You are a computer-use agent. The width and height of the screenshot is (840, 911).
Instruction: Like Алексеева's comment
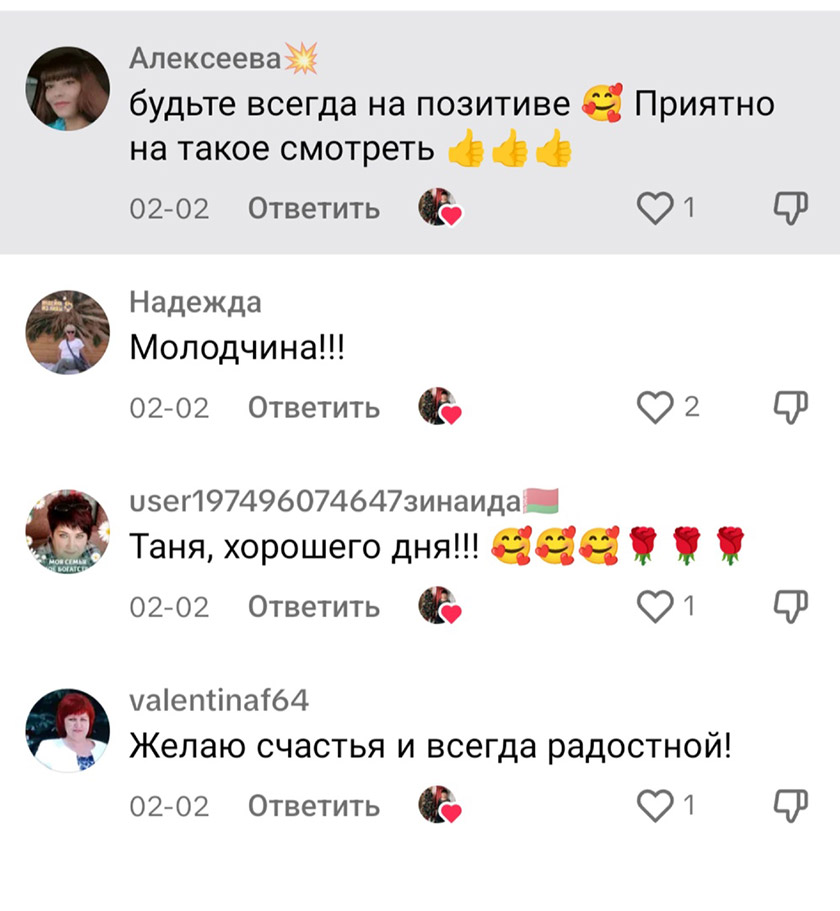655,208
